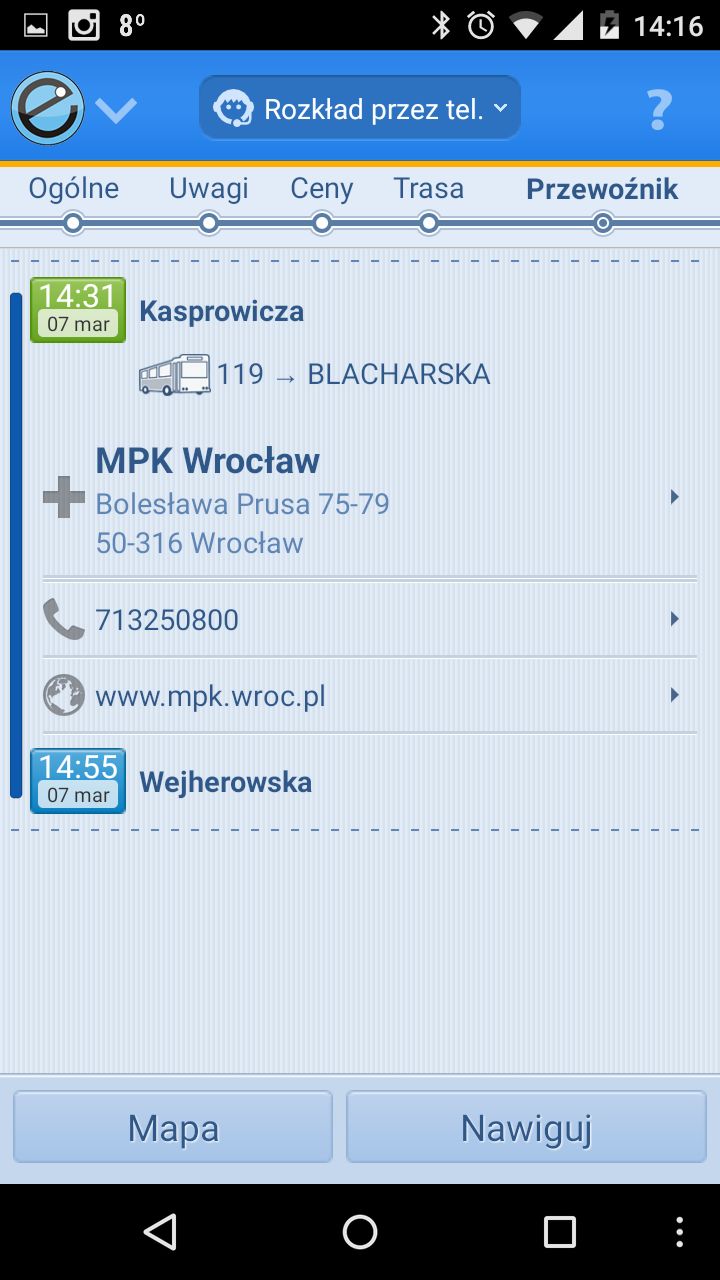This screenshot has height=1280, width=720.
Task: Go back using the system back button
Action: click(x=160, y=1232)
